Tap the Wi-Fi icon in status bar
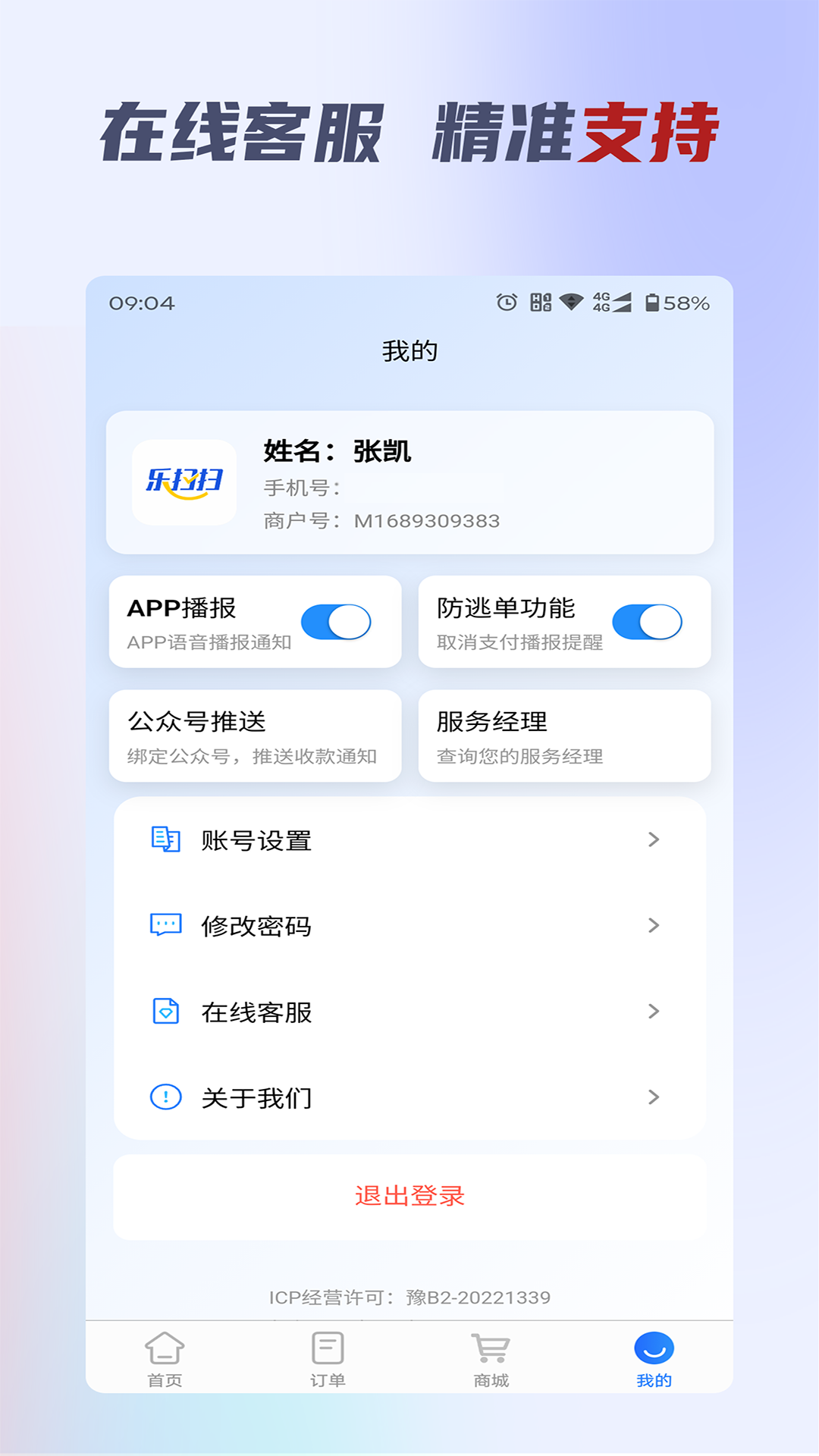819x1456 pixels. point(570,302)
